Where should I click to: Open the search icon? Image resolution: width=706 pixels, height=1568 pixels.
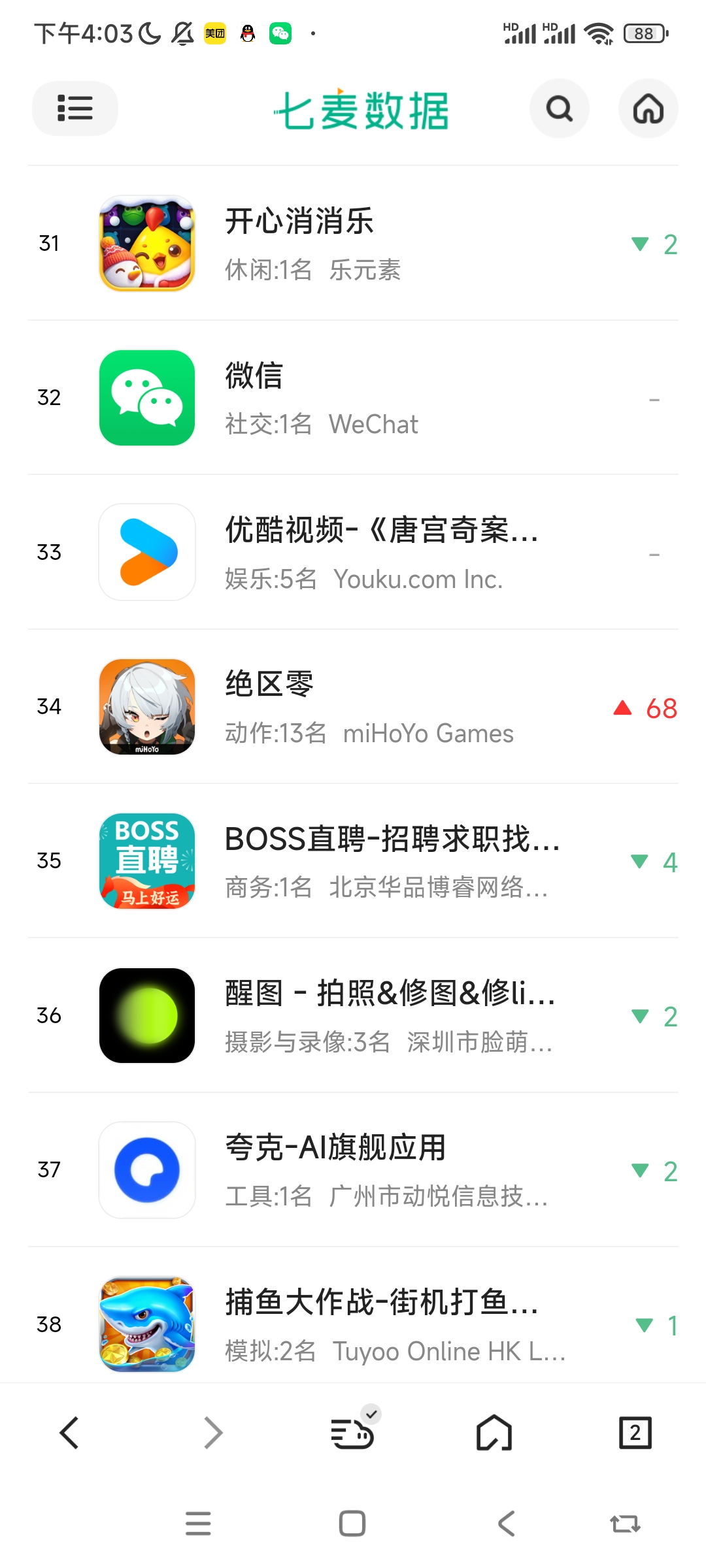[559, 108]
